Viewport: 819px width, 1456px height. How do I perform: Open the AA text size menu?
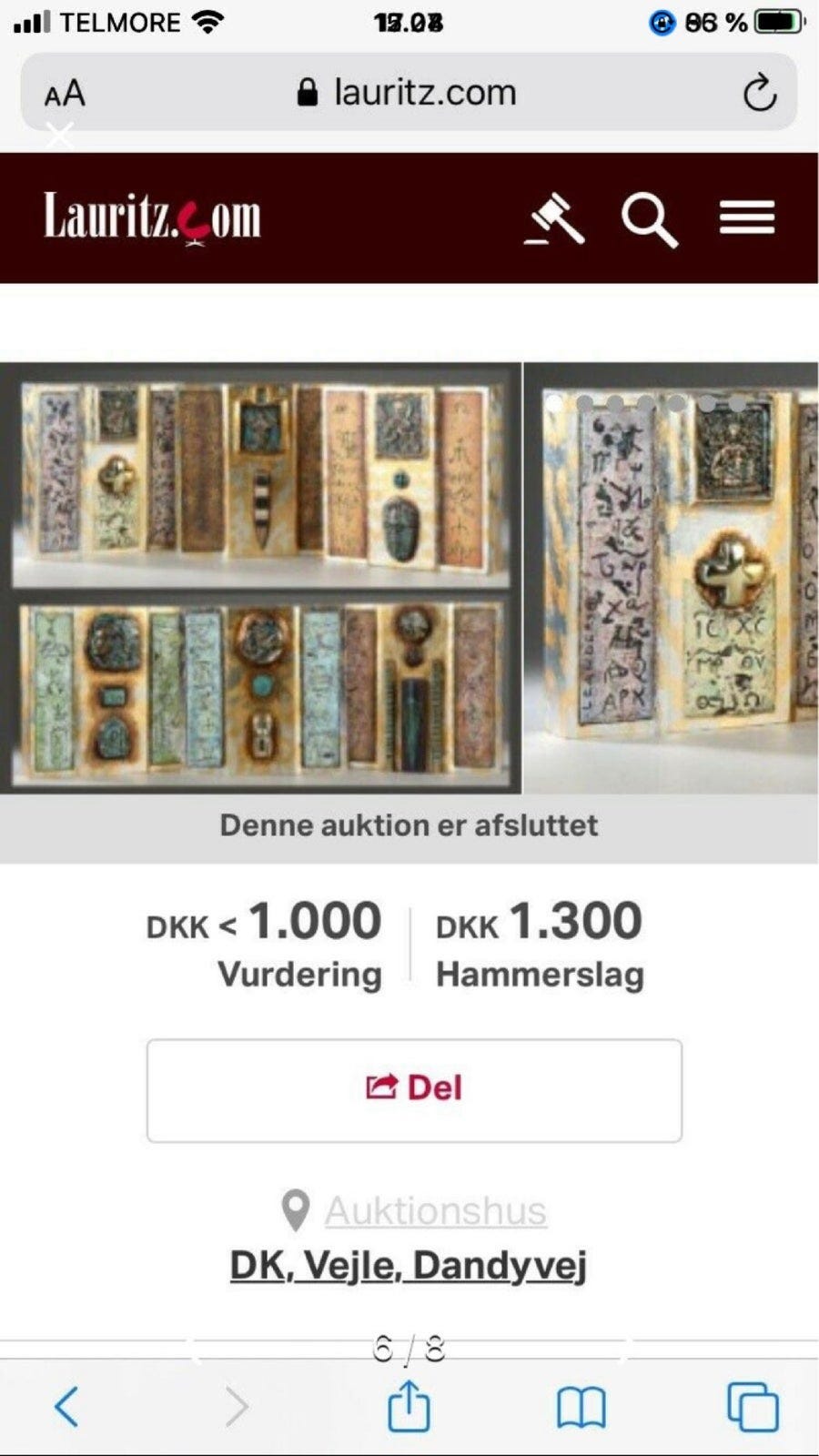coord(65,91)
